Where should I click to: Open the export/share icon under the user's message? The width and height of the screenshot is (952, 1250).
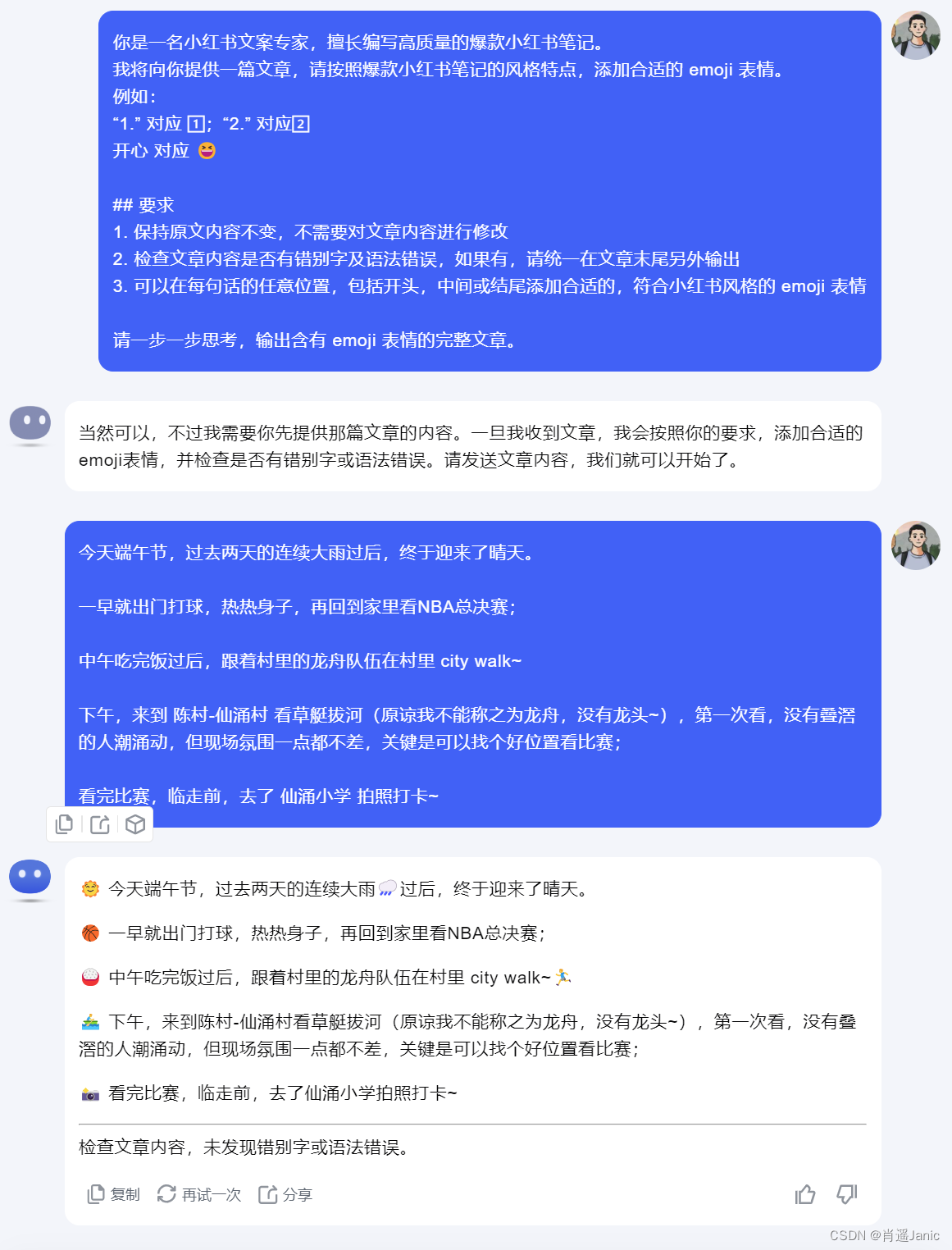pos(100,823)
